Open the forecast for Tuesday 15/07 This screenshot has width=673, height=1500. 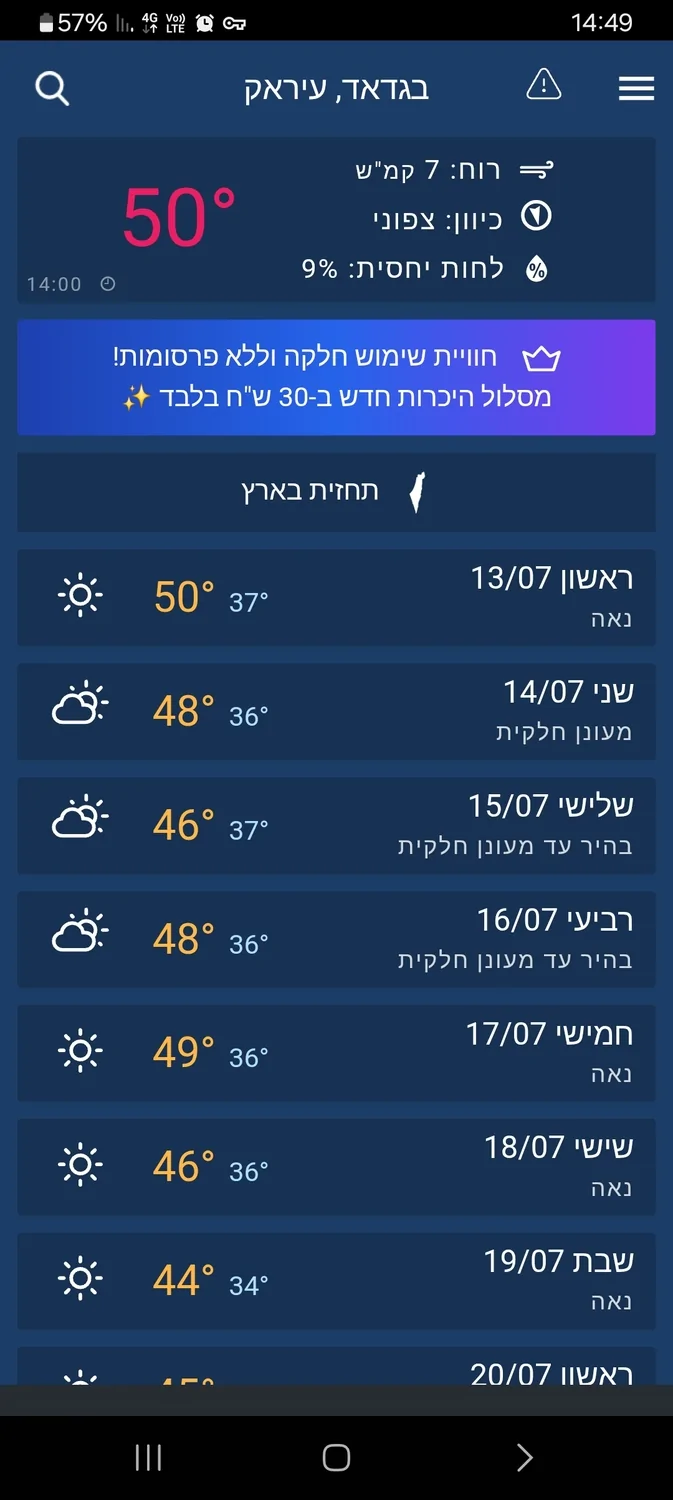pyautogui.click(x=336, y=825)
